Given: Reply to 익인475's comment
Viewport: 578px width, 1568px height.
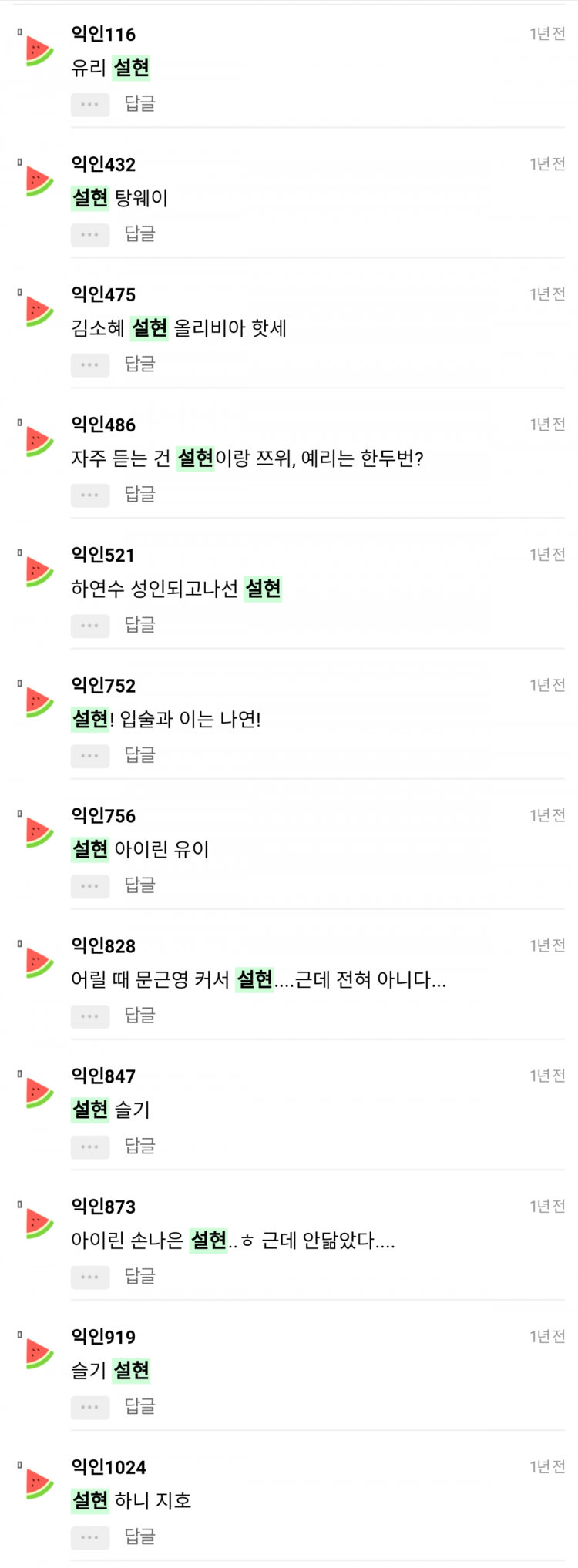Looking at the screenshot, I should [x=139, y=364].
